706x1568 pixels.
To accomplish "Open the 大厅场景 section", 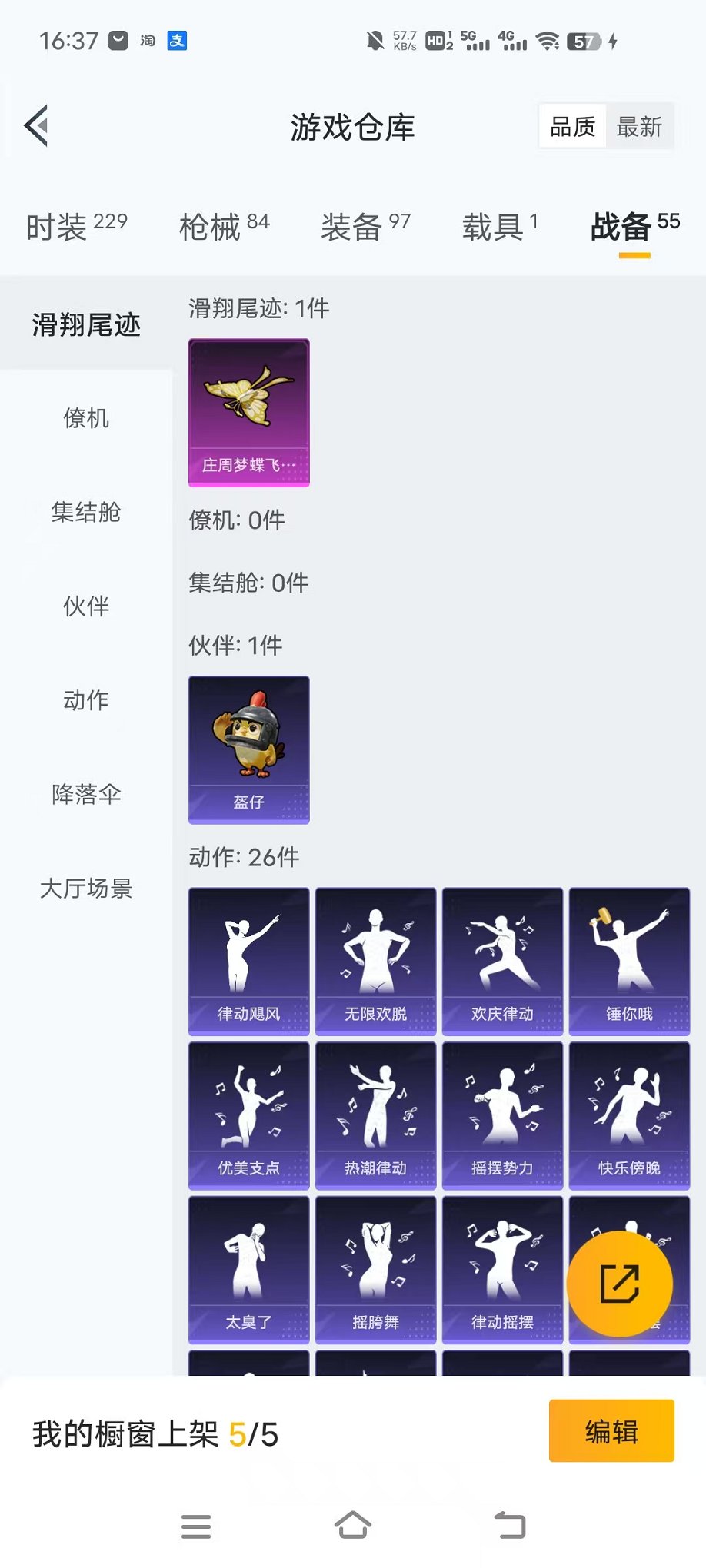I will (x=86, y=890).
